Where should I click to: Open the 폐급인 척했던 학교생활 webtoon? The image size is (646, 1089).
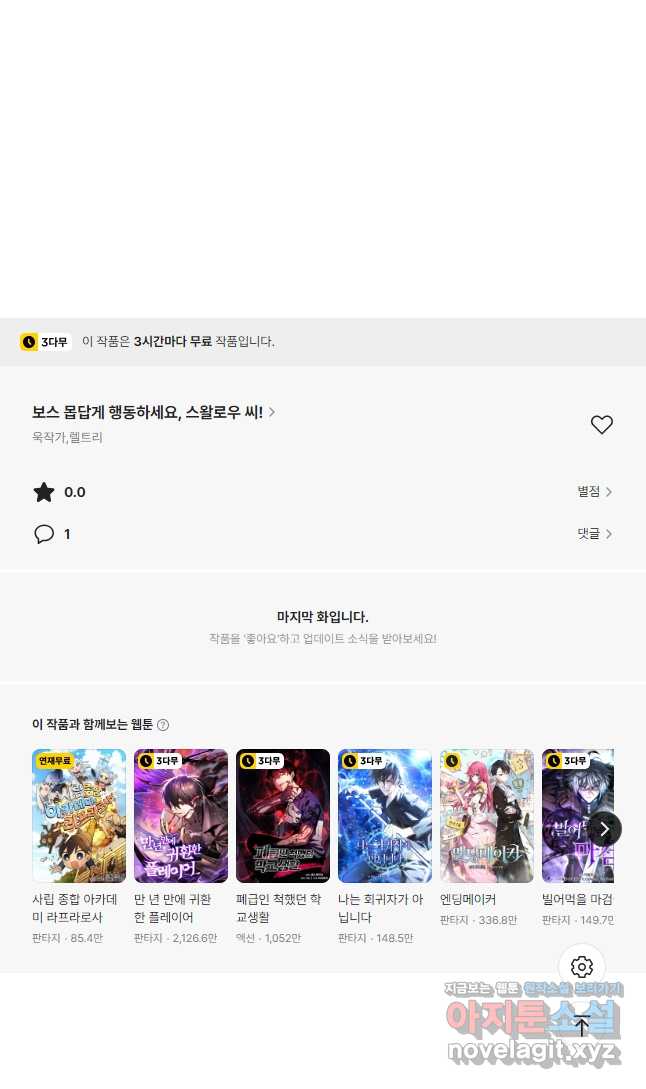[283, 816]
